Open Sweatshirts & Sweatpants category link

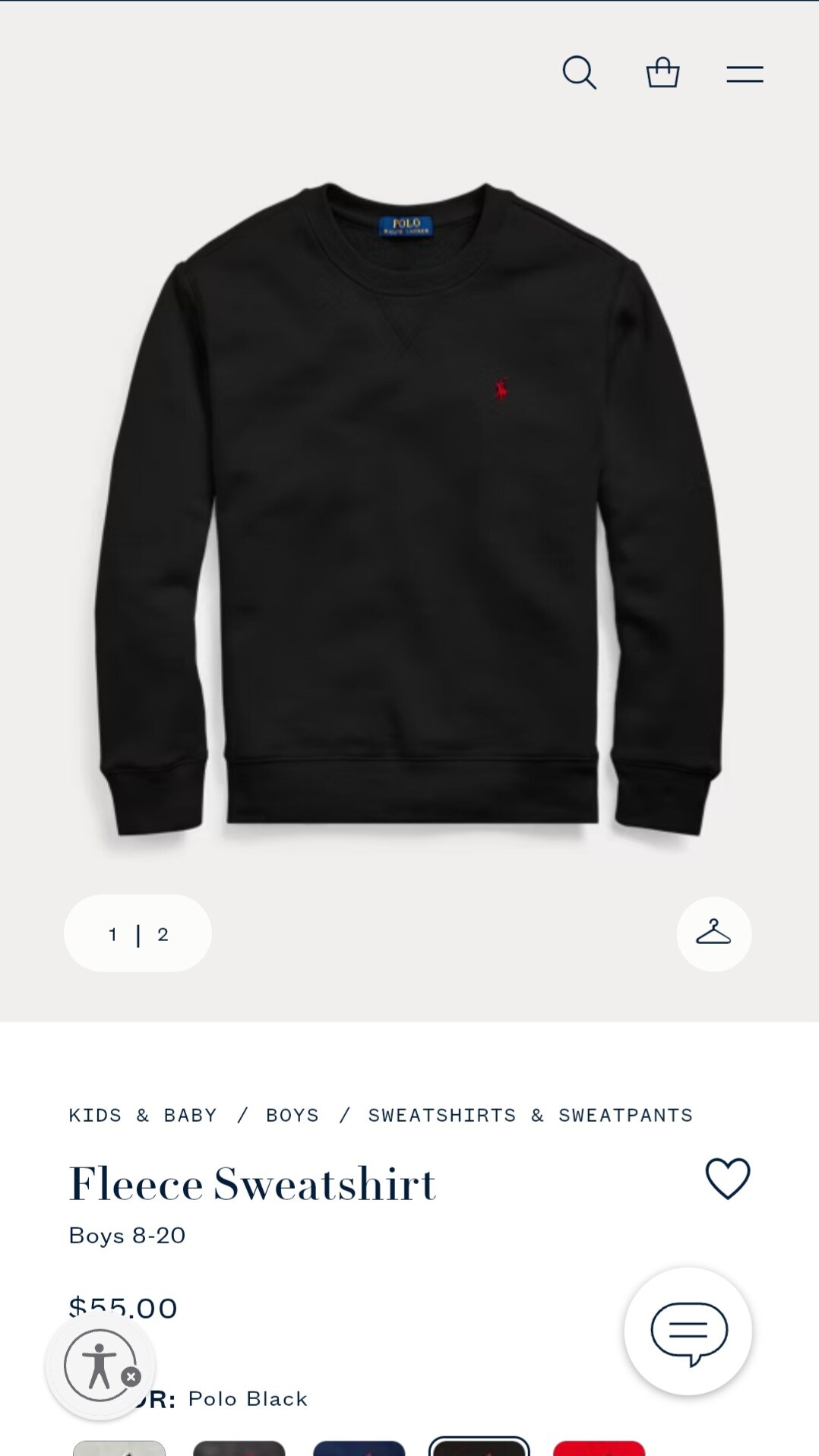click(x=530, y=1115)
